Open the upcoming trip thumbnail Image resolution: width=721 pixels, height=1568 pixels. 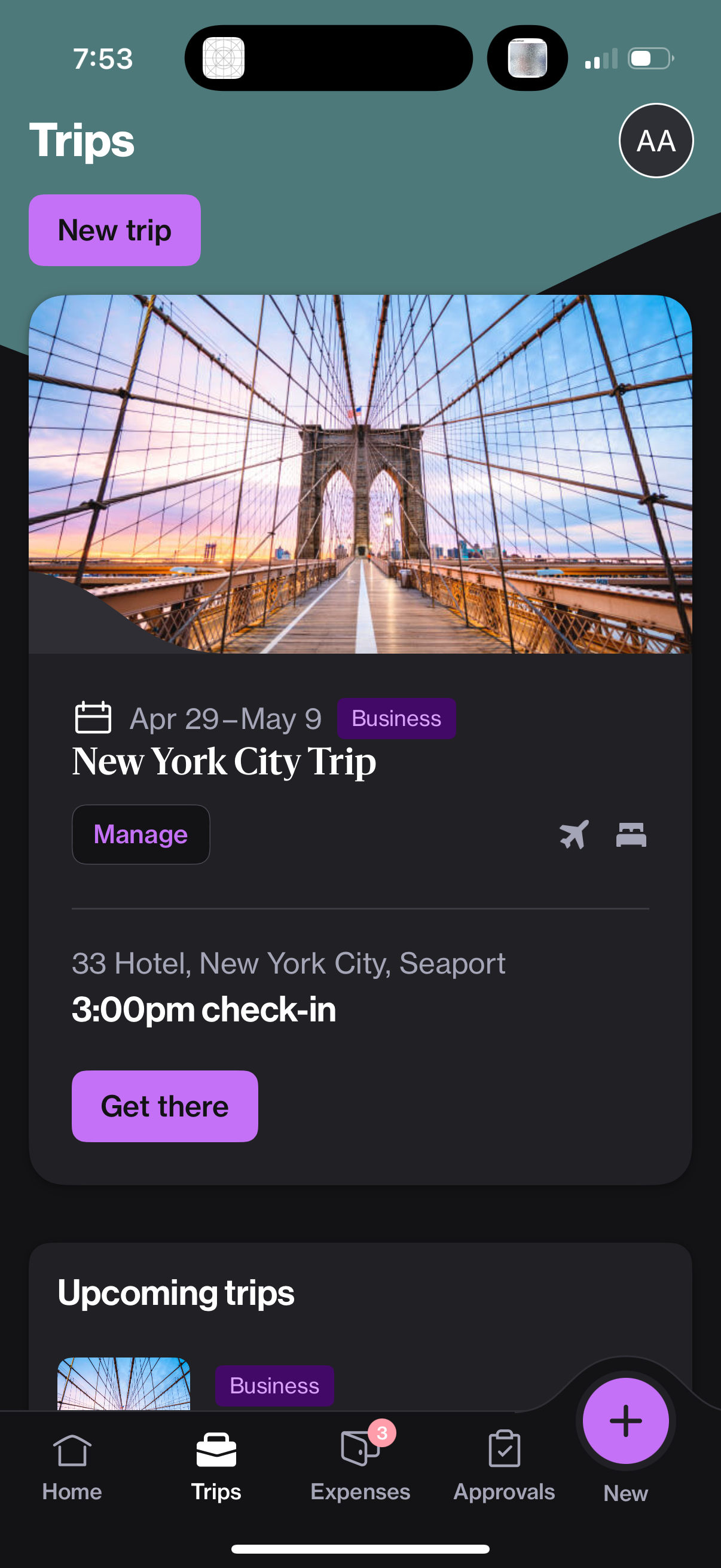(x=124, y=1383)
